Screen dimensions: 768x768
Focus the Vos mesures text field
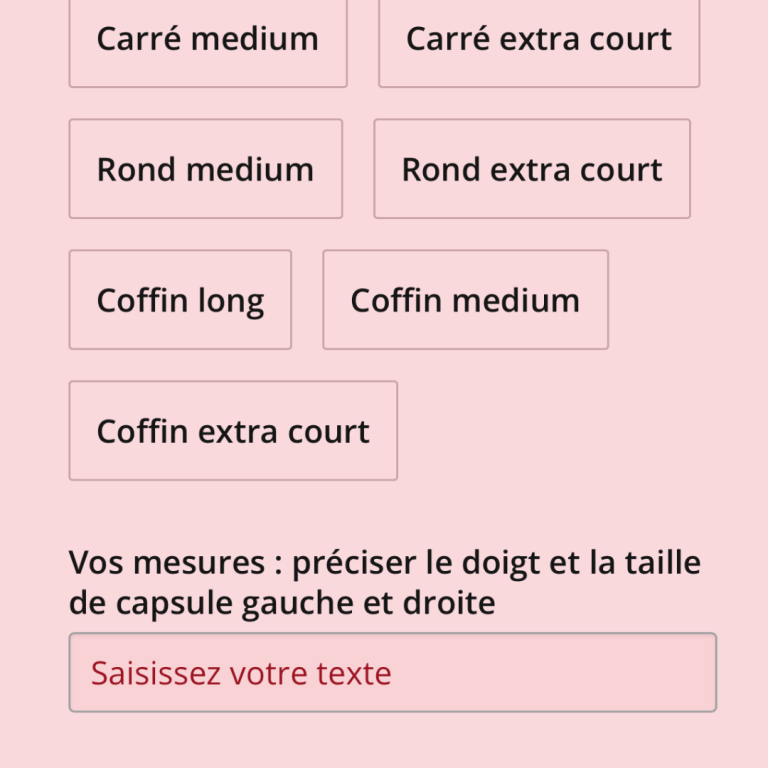(392, 673)
